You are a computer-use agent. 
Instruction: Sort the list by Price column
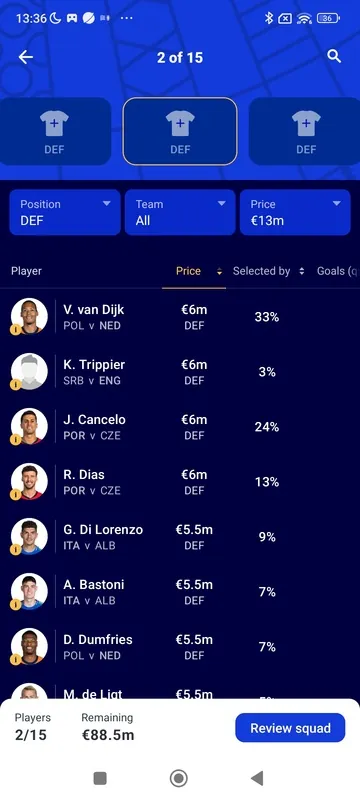tap(194, 271)
